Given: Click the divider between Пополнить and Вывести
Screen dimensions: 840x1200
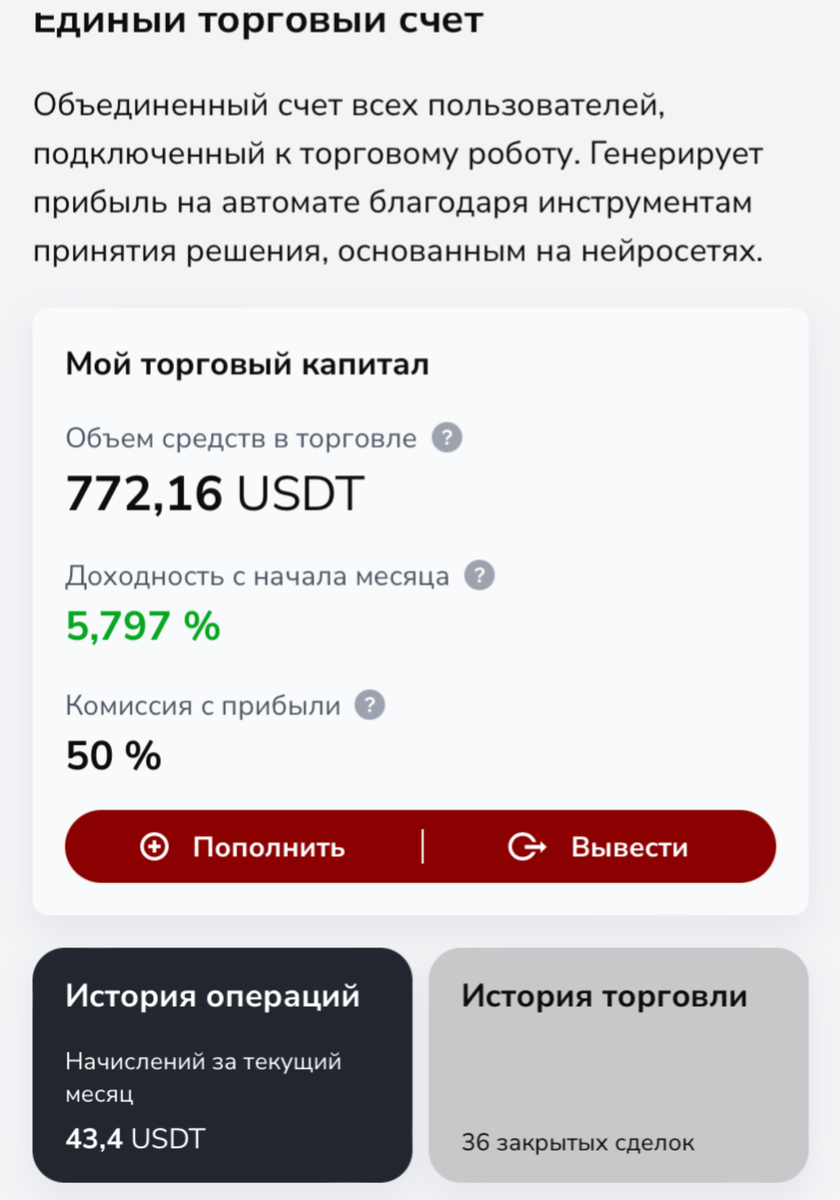Looking at the screenshot, I should [x=420, y=846].
